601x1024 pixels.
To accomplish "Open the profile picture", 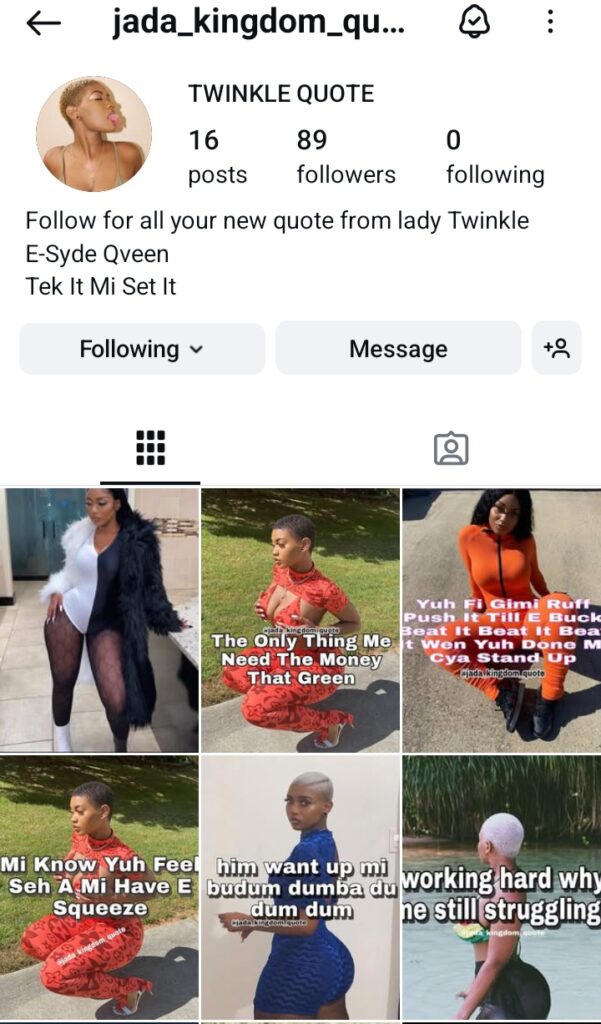I will tap(93, 134).
